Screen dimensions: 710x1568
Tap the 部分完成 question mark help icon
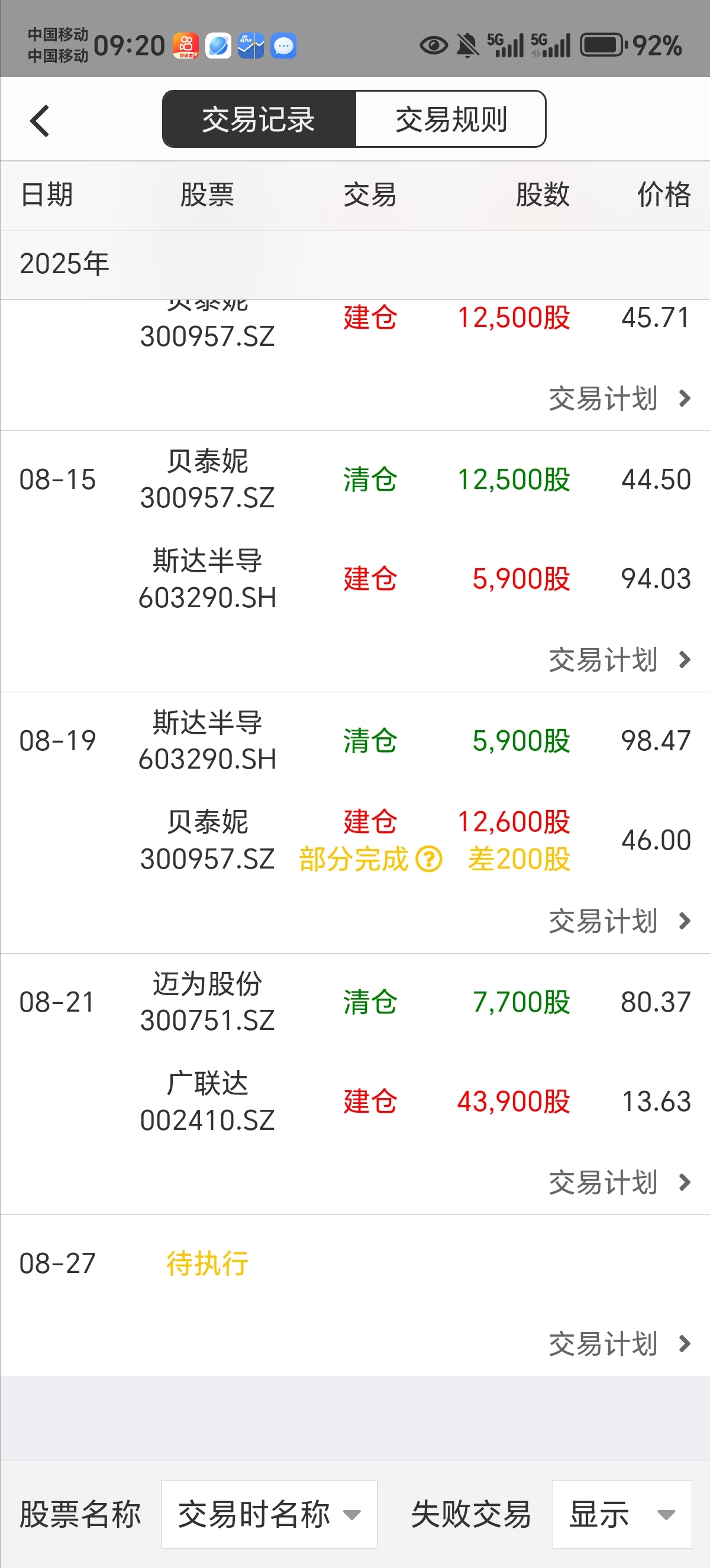pos(429,860)
